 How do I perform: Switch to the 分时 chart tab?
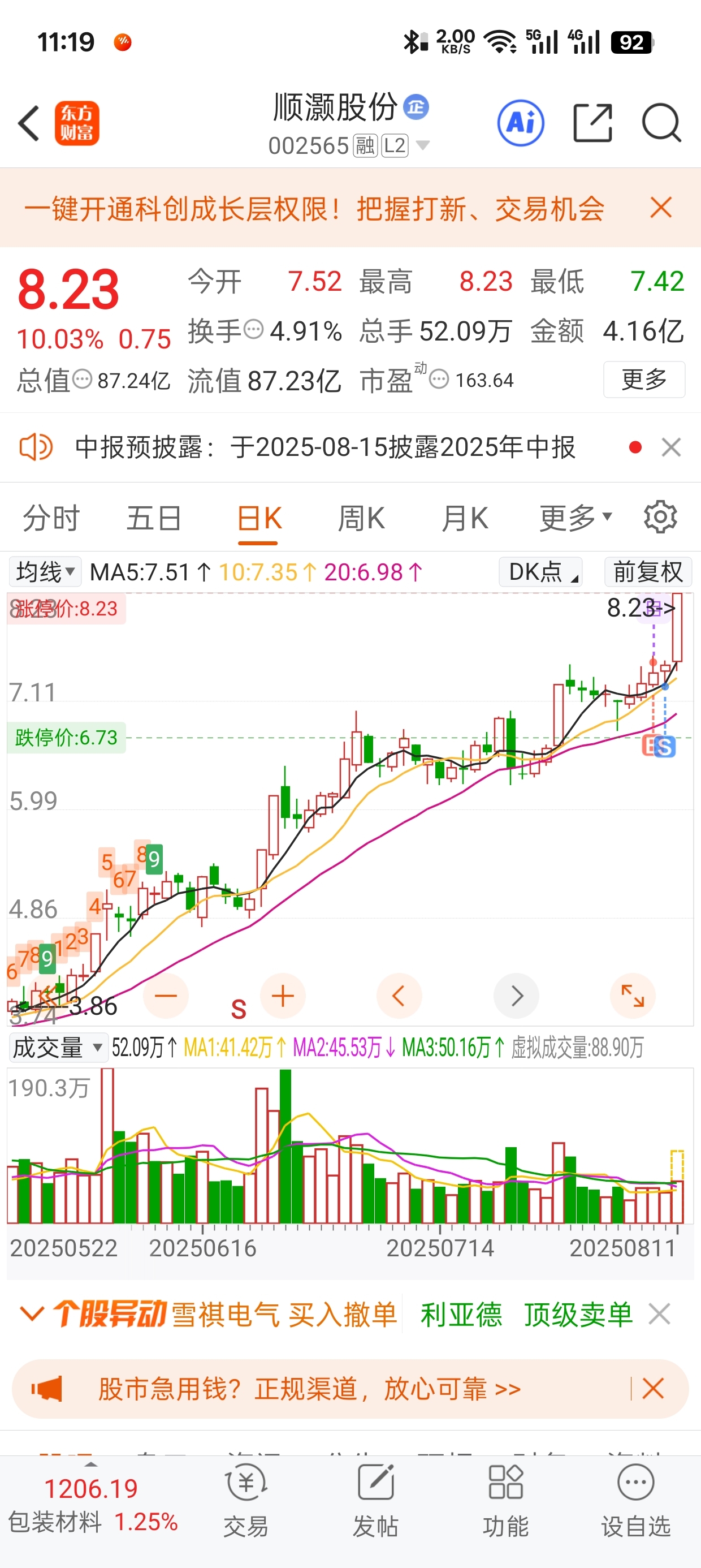coord(51,519)
